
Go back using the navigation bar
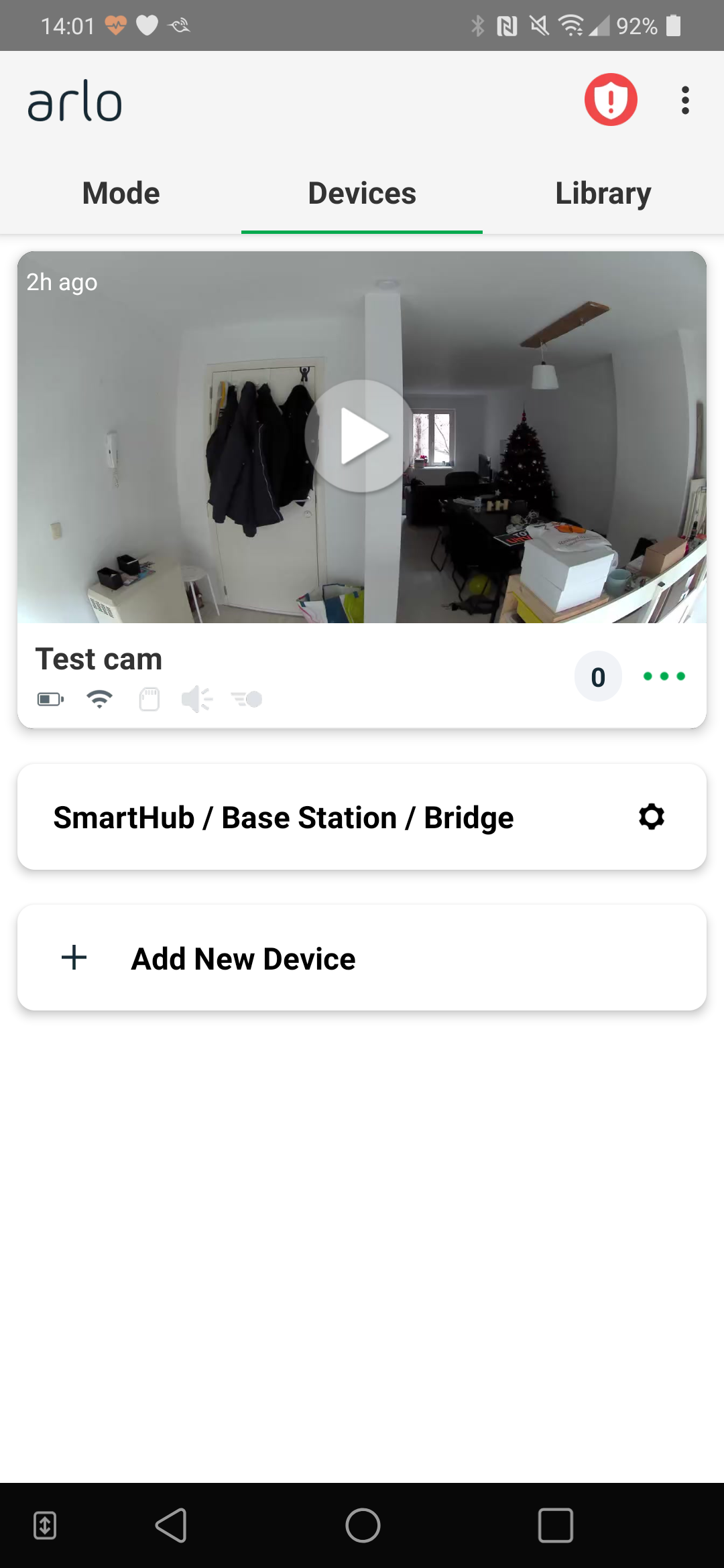point(172,1526)
